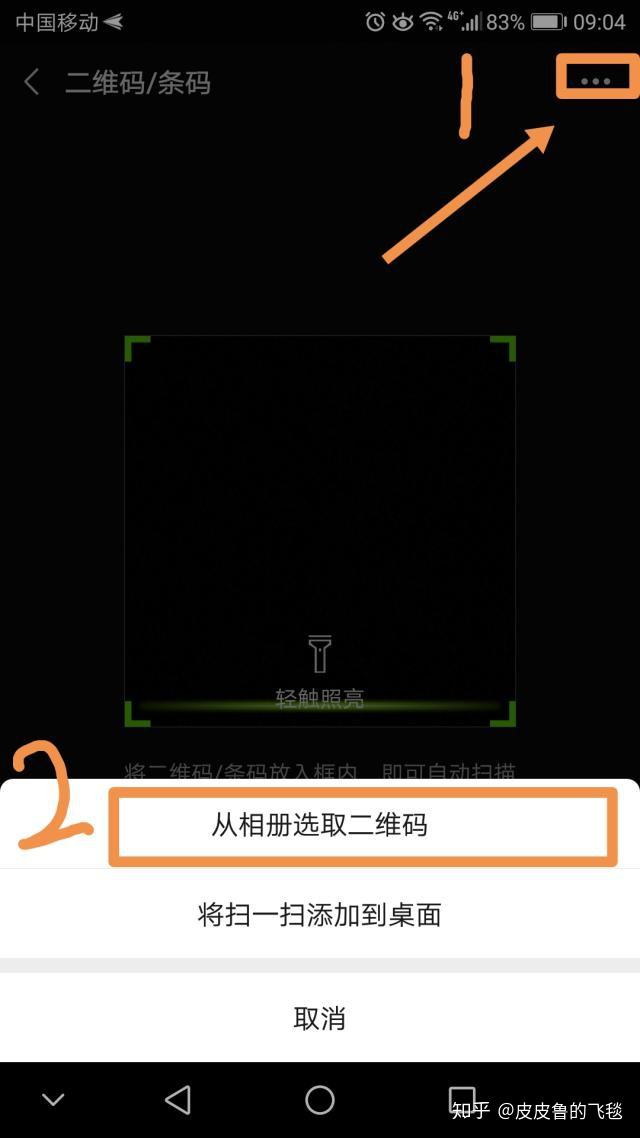
Task: Tap the system home button
Action: [x=320, y=1100]
